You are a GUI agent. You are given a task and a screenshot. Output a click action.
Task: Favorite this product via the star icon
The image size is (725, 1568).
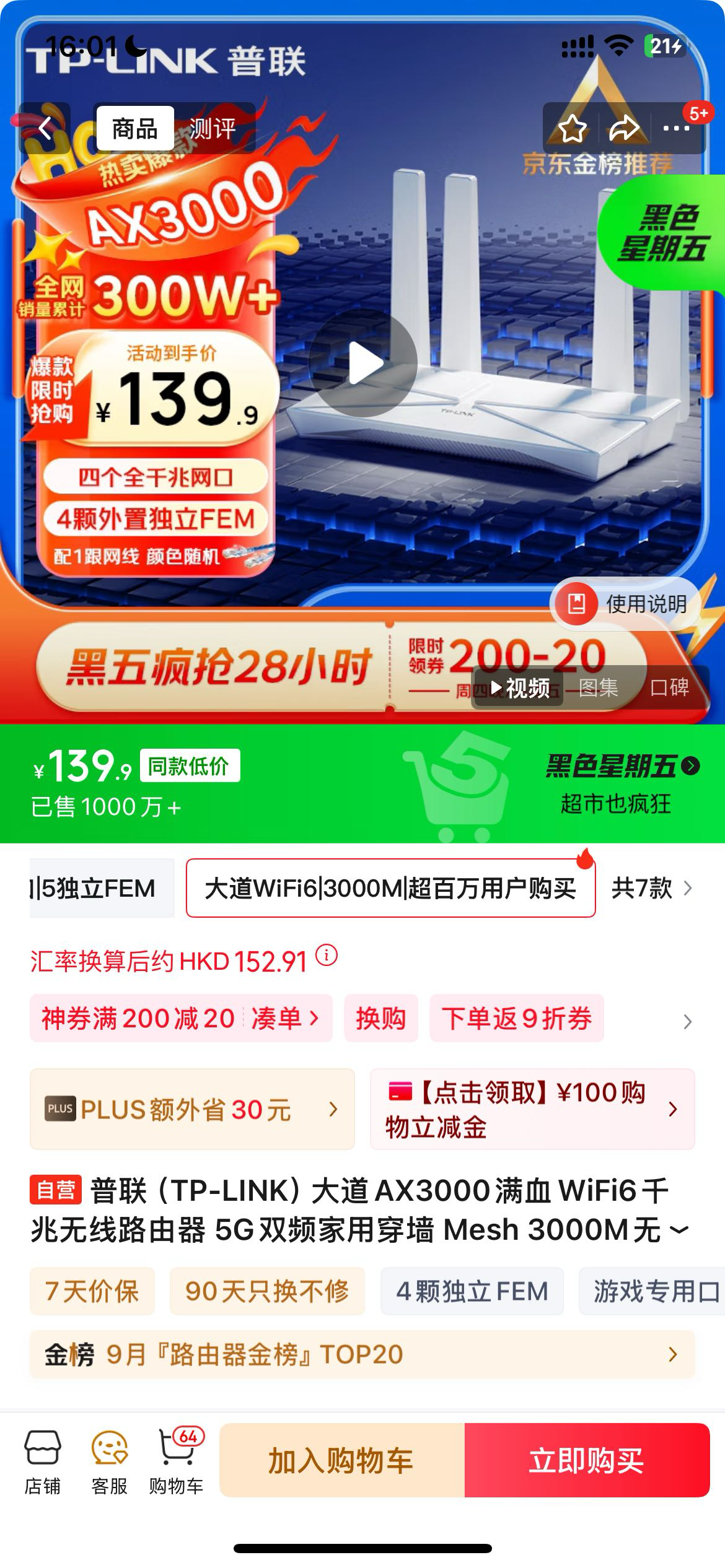click(573, 129)
